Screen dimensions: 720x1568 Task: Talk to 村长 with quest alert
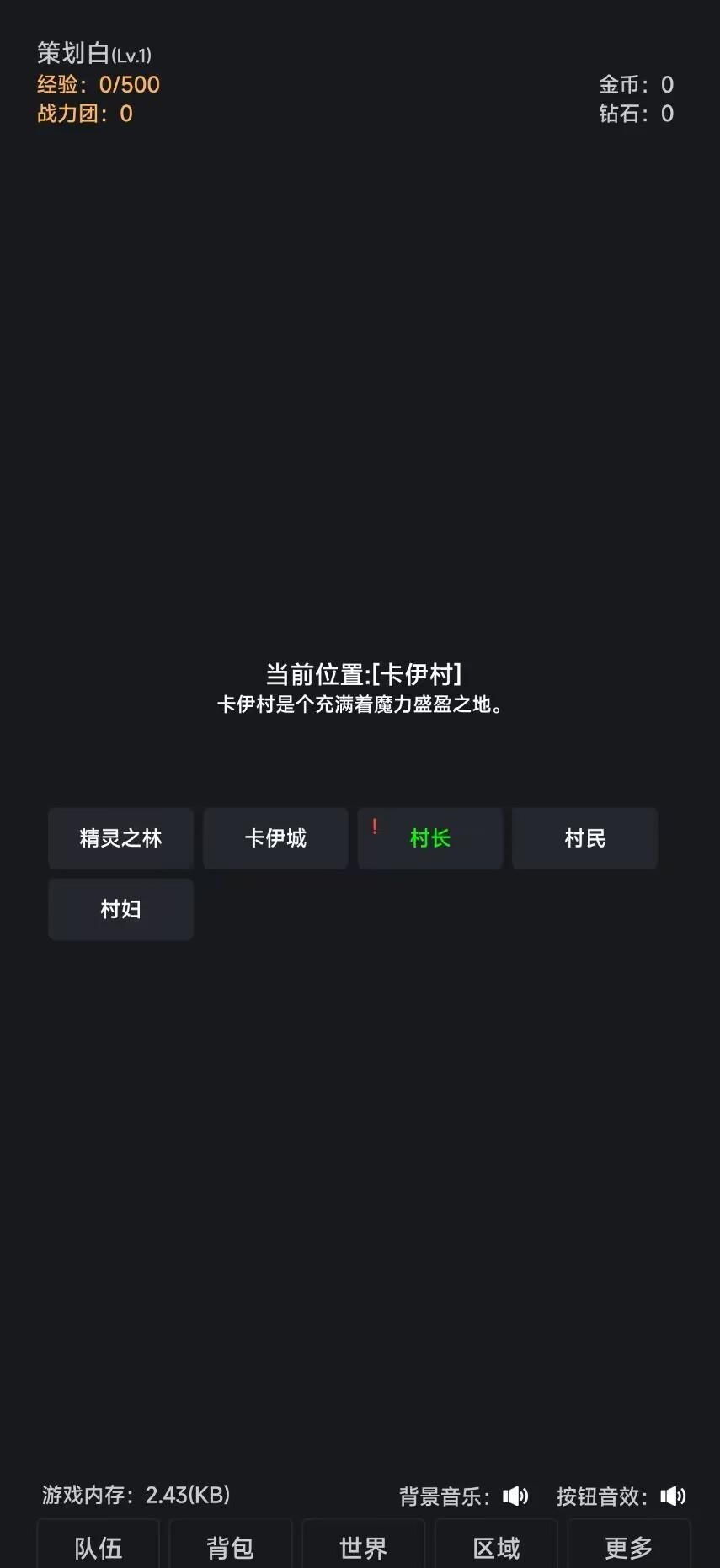click(430, 838)
